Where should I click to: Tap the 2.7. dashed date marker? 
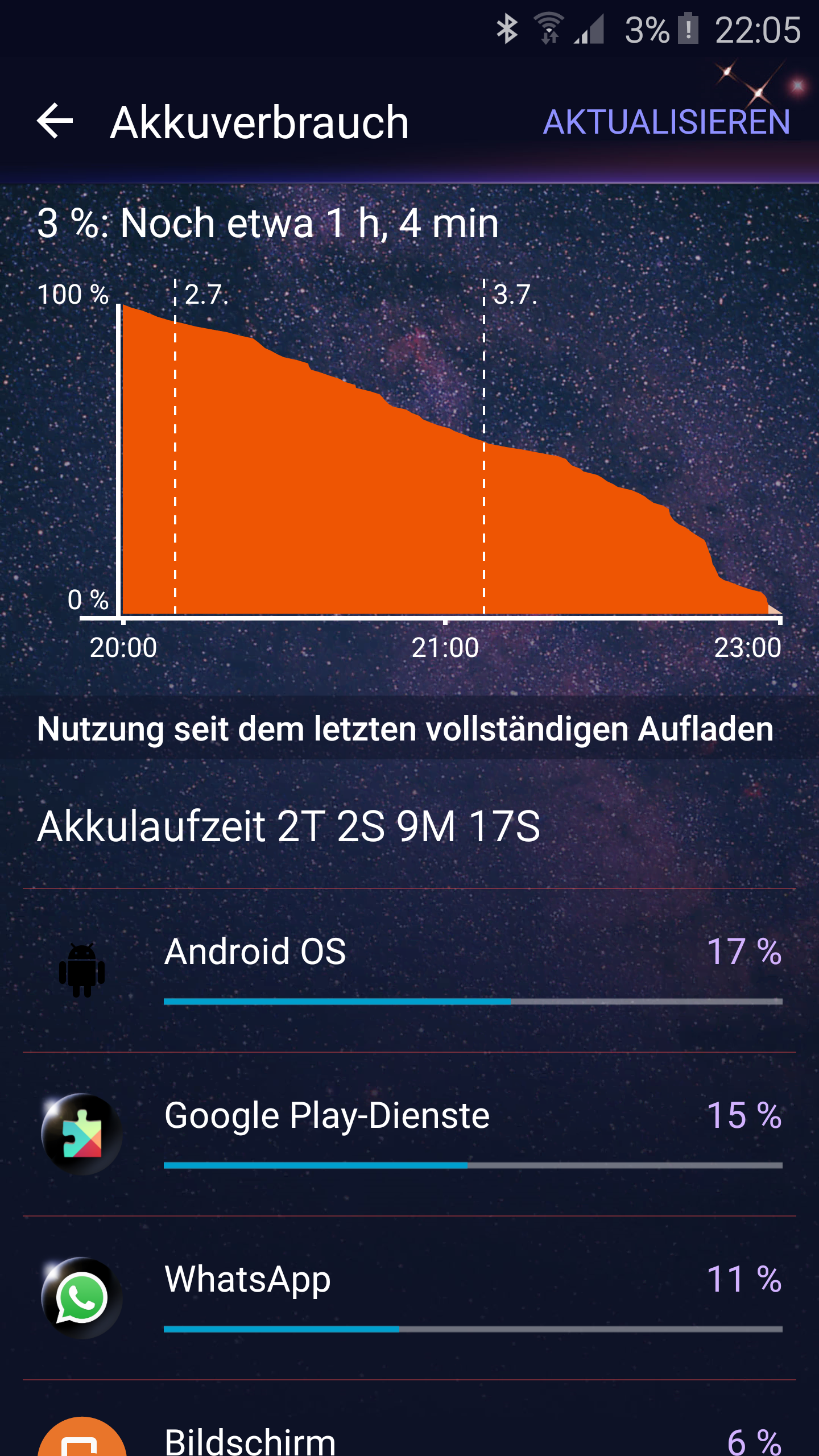(x=175, y=444)
